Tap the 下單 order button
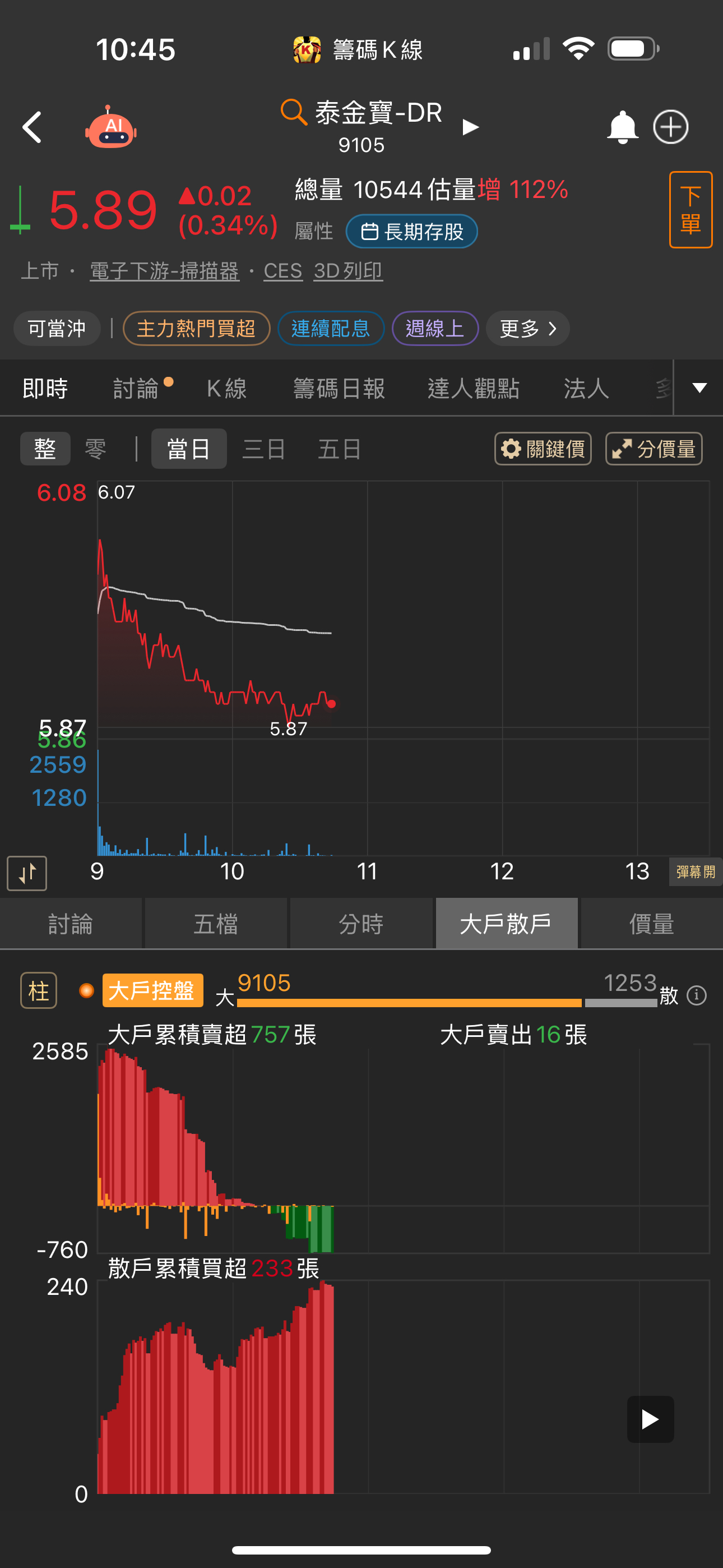This screenshot has width=723, height=1568. pyautogui.click(x=690, y=210)
